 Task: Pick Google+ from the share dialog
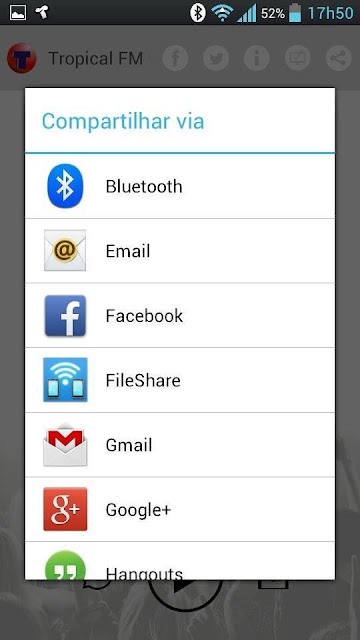[180, 509]
